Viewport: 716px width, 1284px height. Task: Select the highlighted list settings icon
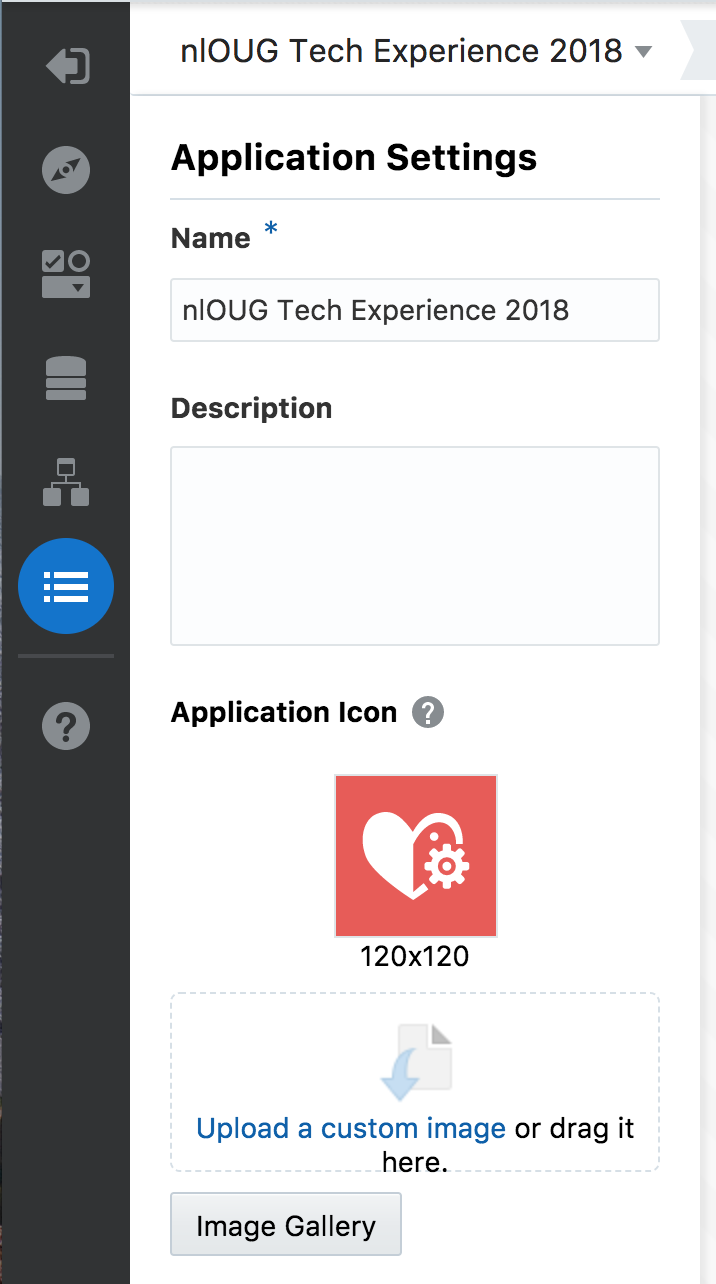point(66,586)
